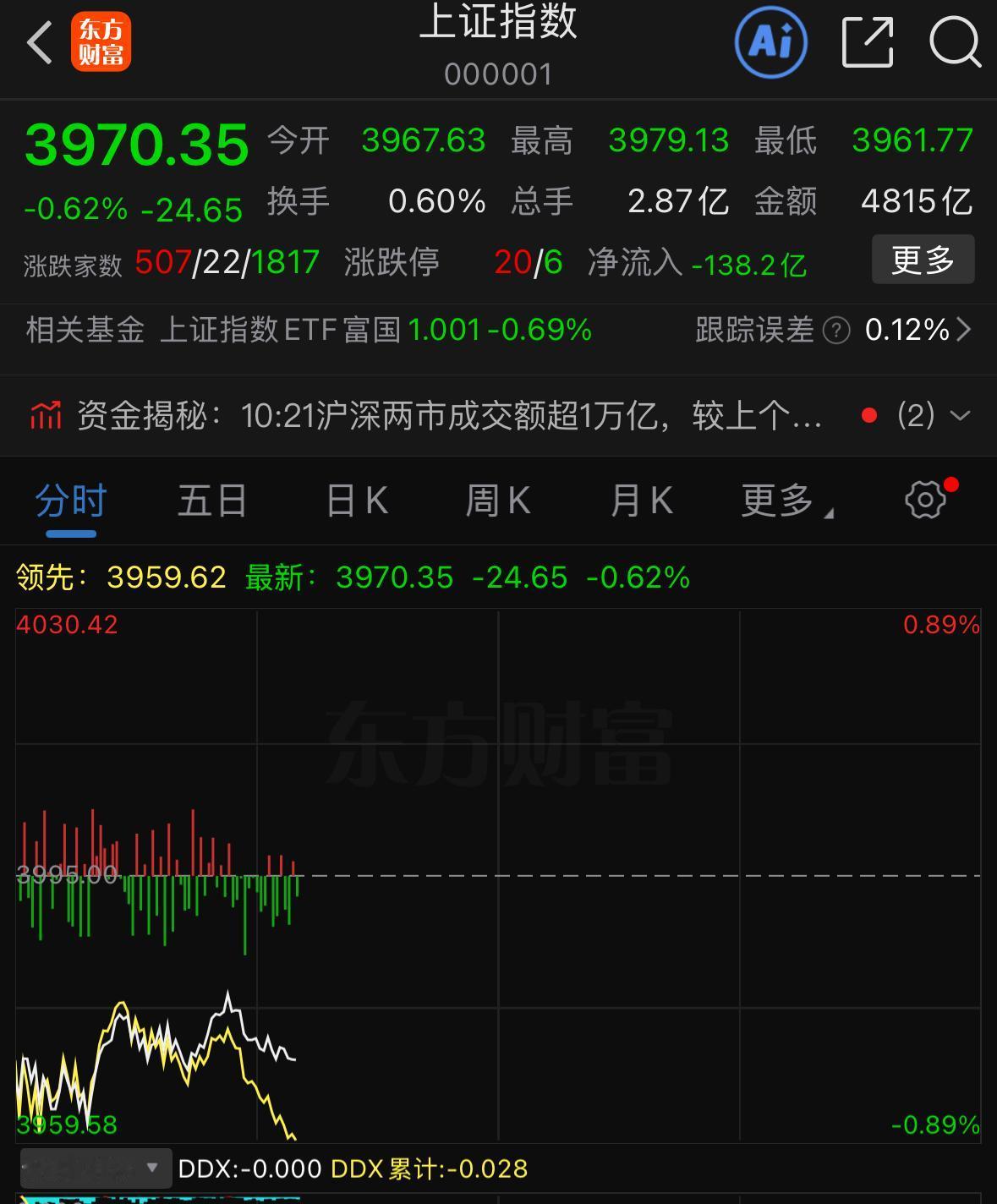Image resolution: width=997 pixels, height=1204 pixels.
Task: Collapse the 资金揭秘 news banner chevron
Action: pyautogui.click(x=960, y=415)
